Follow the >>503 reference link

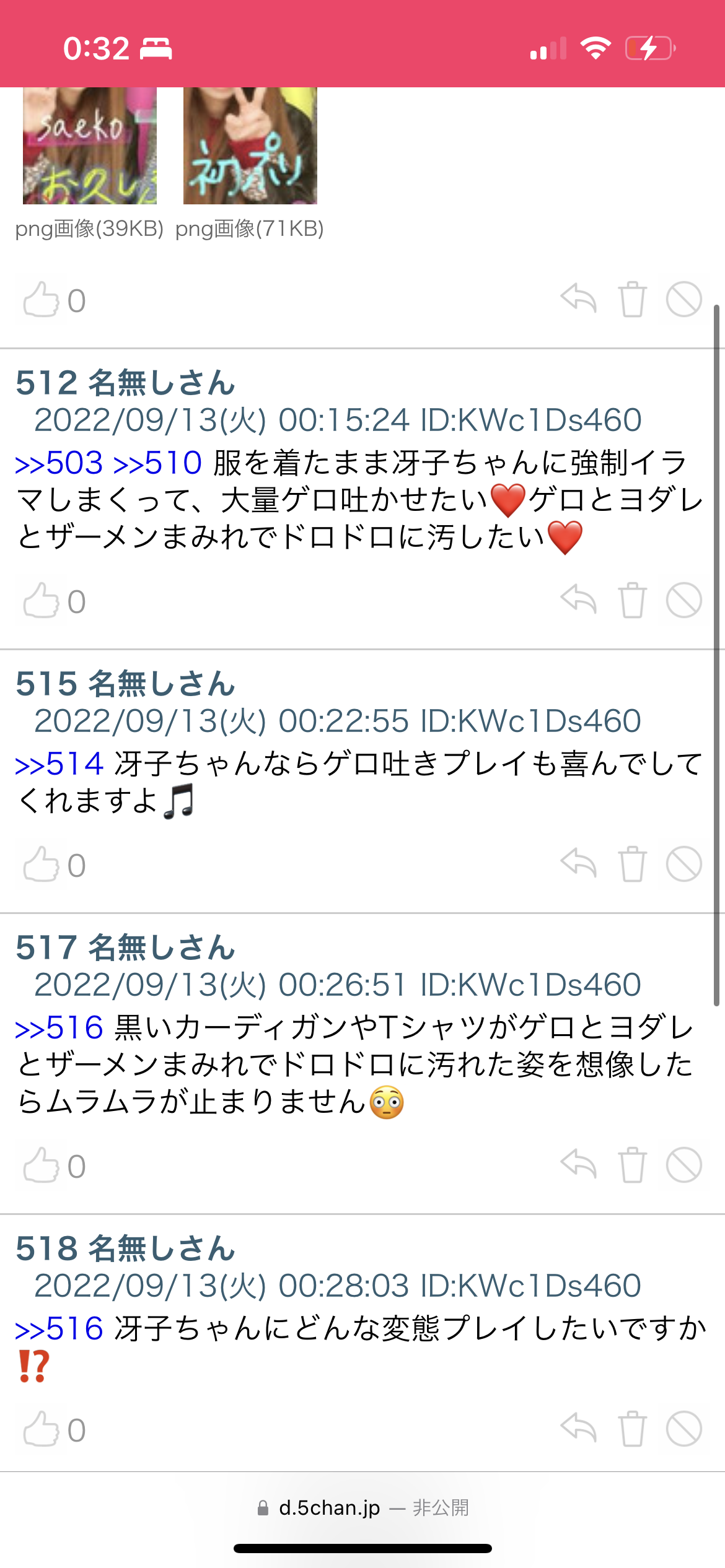click(x=59, y=463)
